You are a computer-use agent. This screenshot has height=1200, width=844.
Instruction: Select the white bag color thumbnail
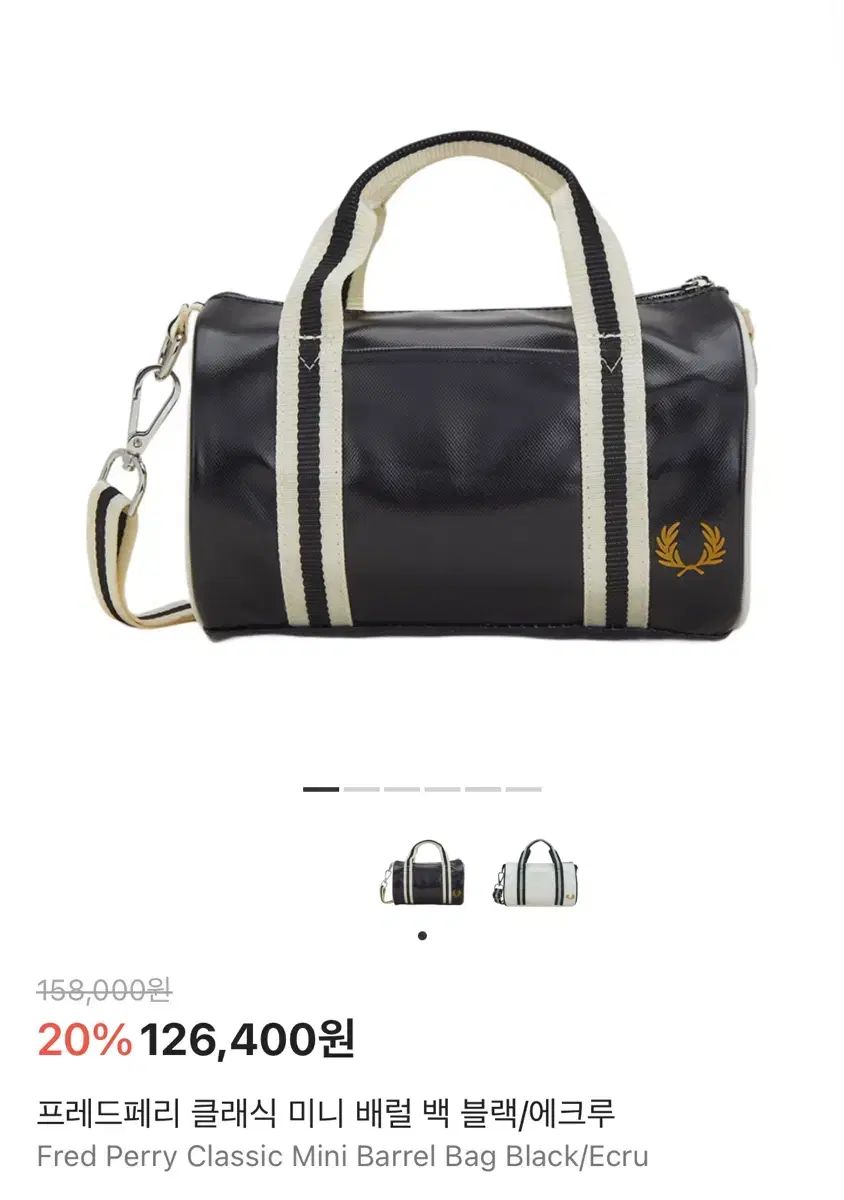point(537,873)
